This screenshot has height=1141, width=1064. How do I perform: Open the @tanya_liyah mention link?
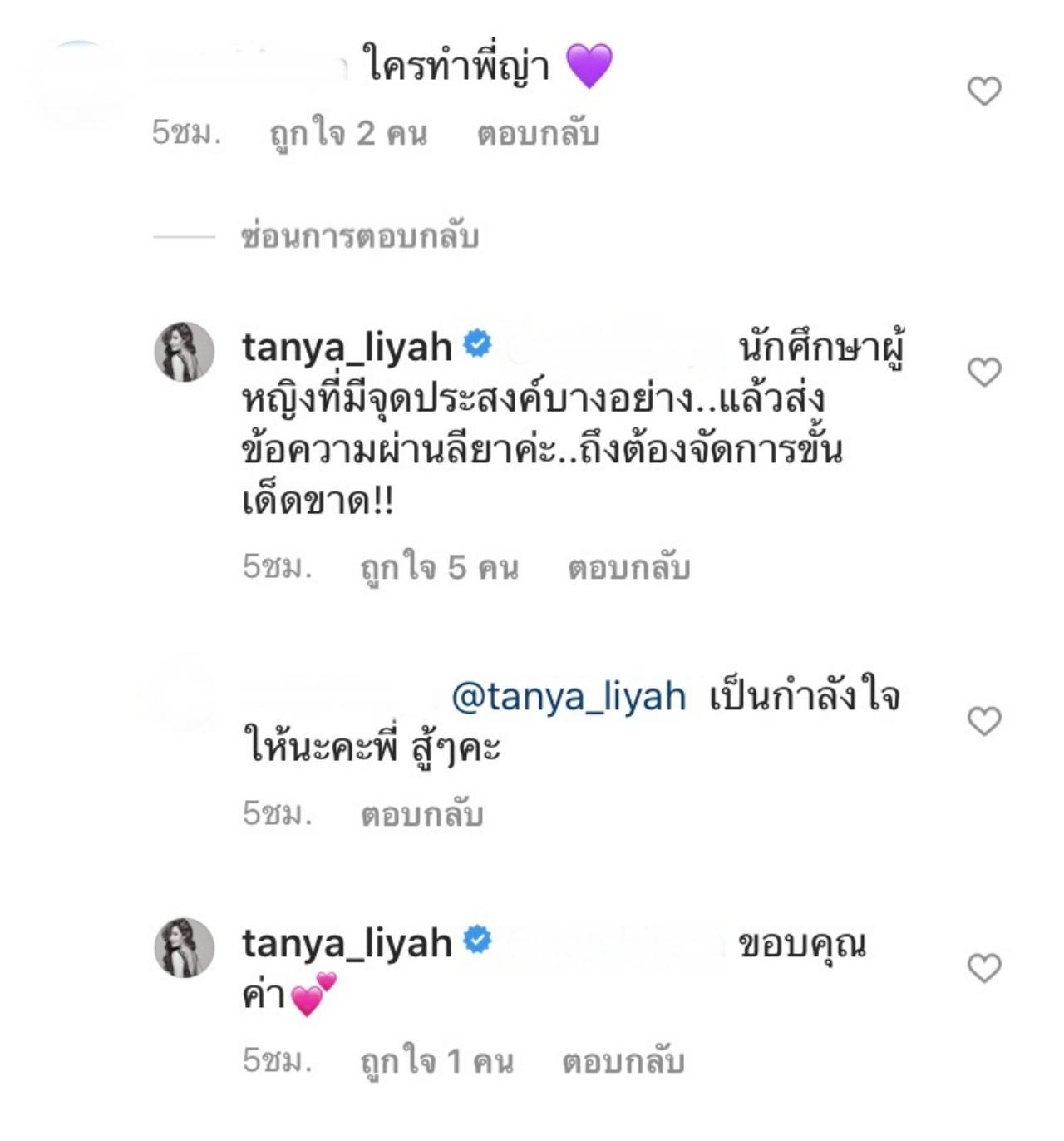click(569, 697)
